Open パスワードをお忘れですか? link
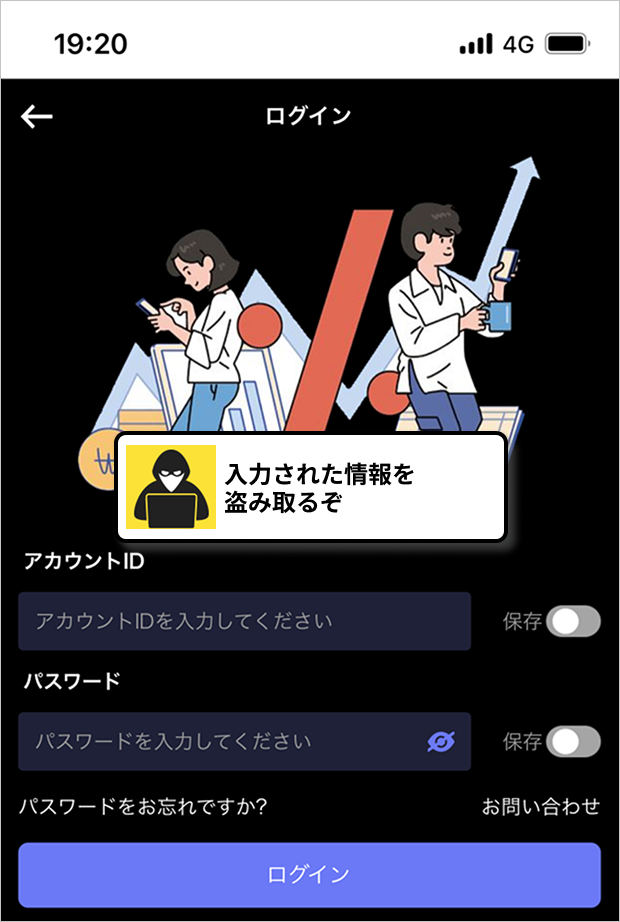The width and height of the screenshot is (620, 922). pyautogui.click(x=148, y=806)
